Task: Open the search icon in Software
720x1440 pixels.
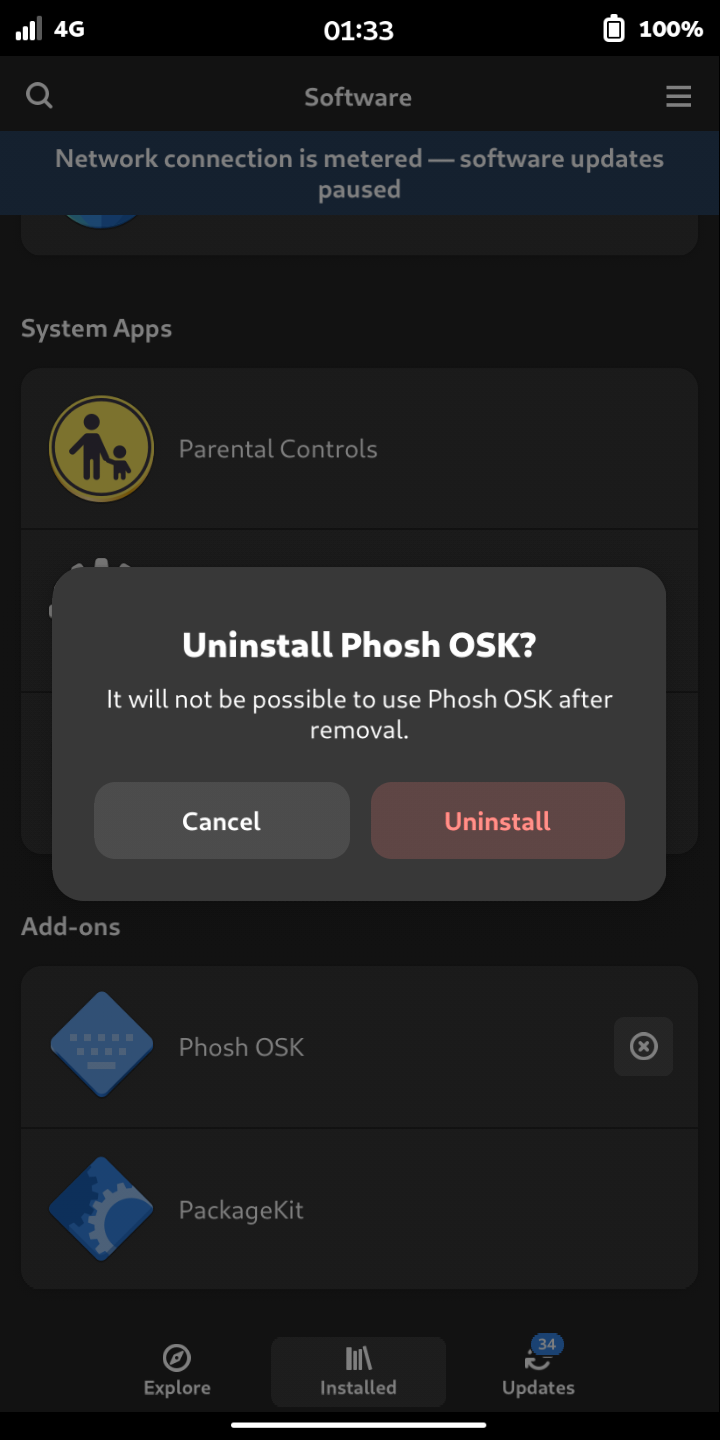Action: coord(39,96)
